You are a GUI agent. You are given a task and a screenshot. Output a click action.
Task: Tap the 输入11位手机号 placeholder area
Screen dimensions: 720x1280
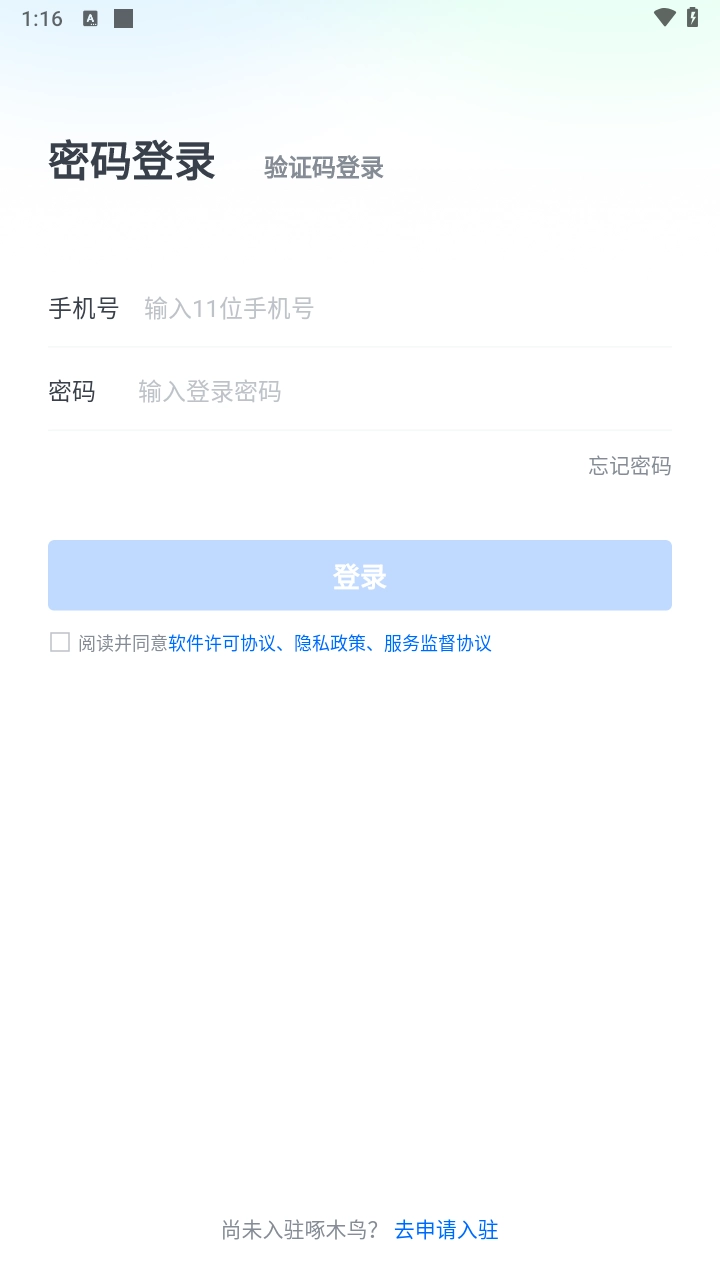coord(227,308)
